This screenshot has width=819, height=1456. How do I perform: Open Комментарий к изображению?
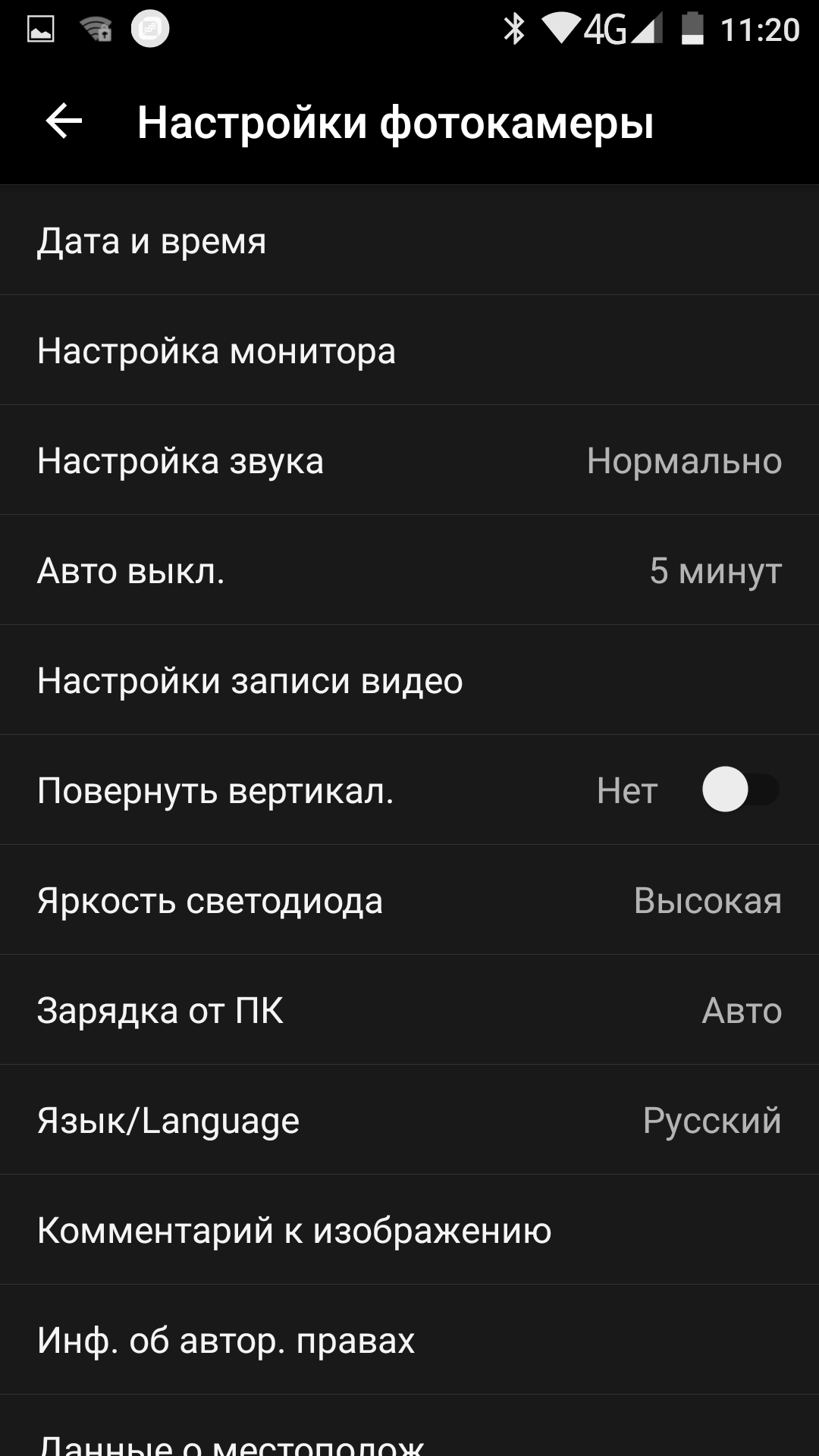click(x=409, y=1231)
